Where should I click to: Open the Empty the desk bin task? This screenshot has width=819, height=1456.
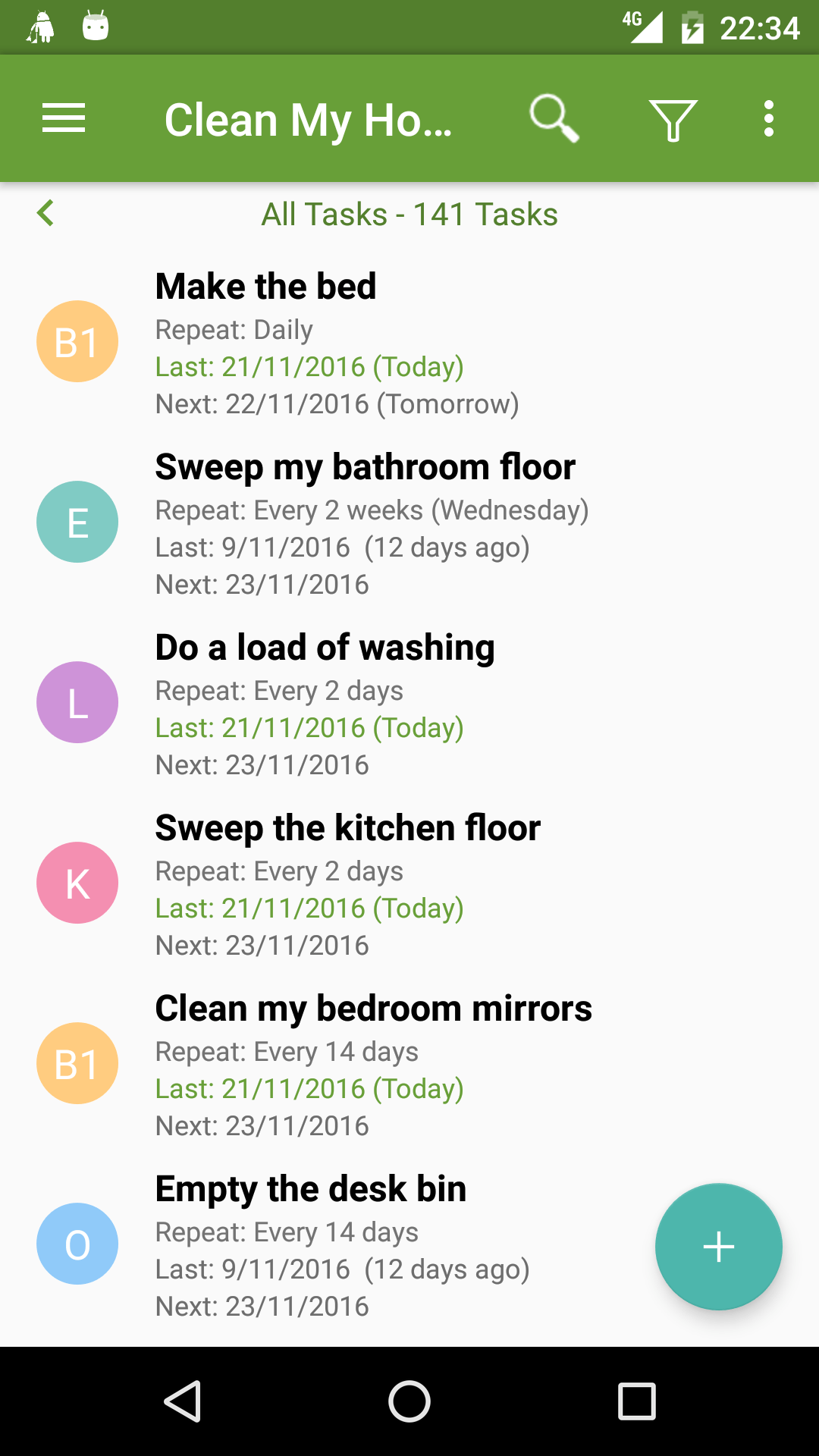(311, 1244)
